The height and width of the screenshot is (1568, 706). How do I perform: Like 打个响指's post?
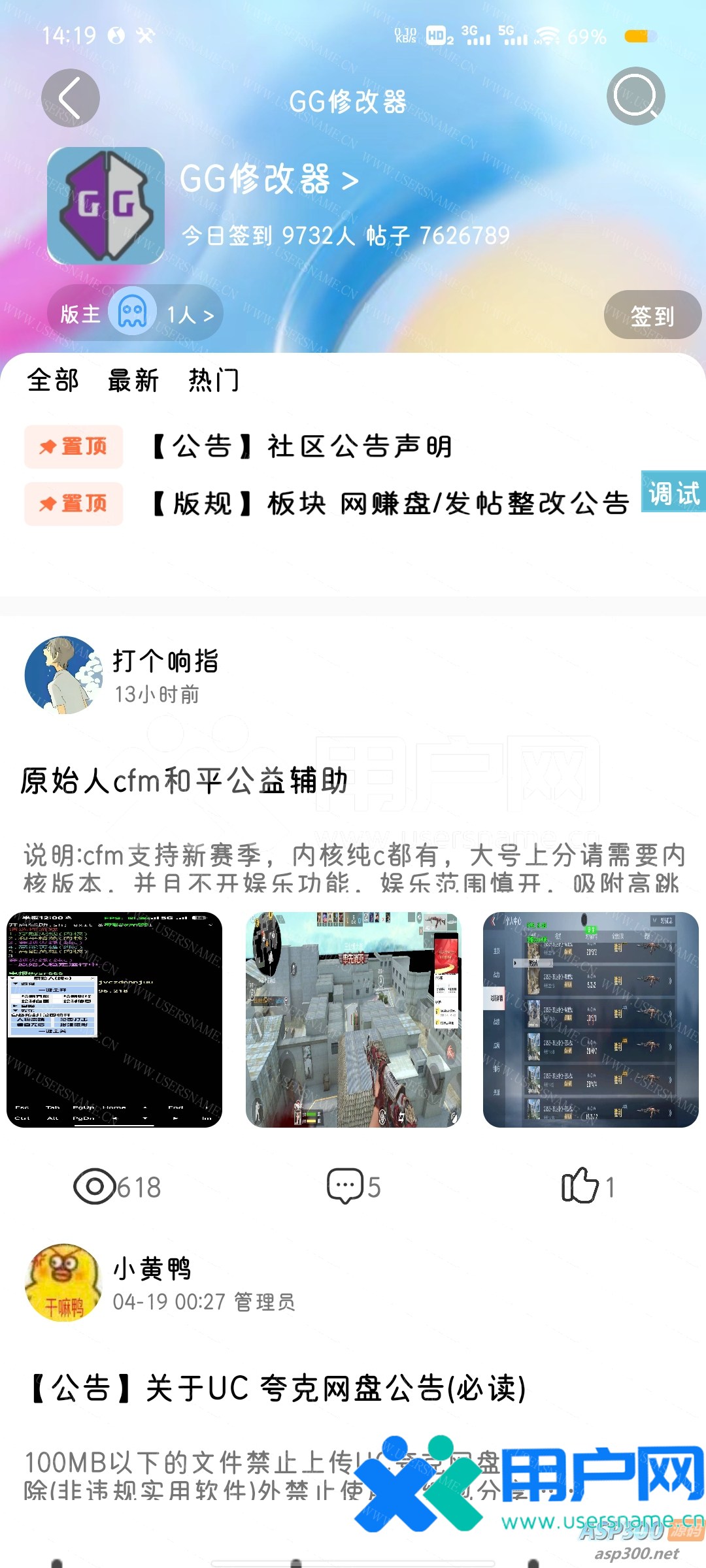click(x=587, y=1186)
